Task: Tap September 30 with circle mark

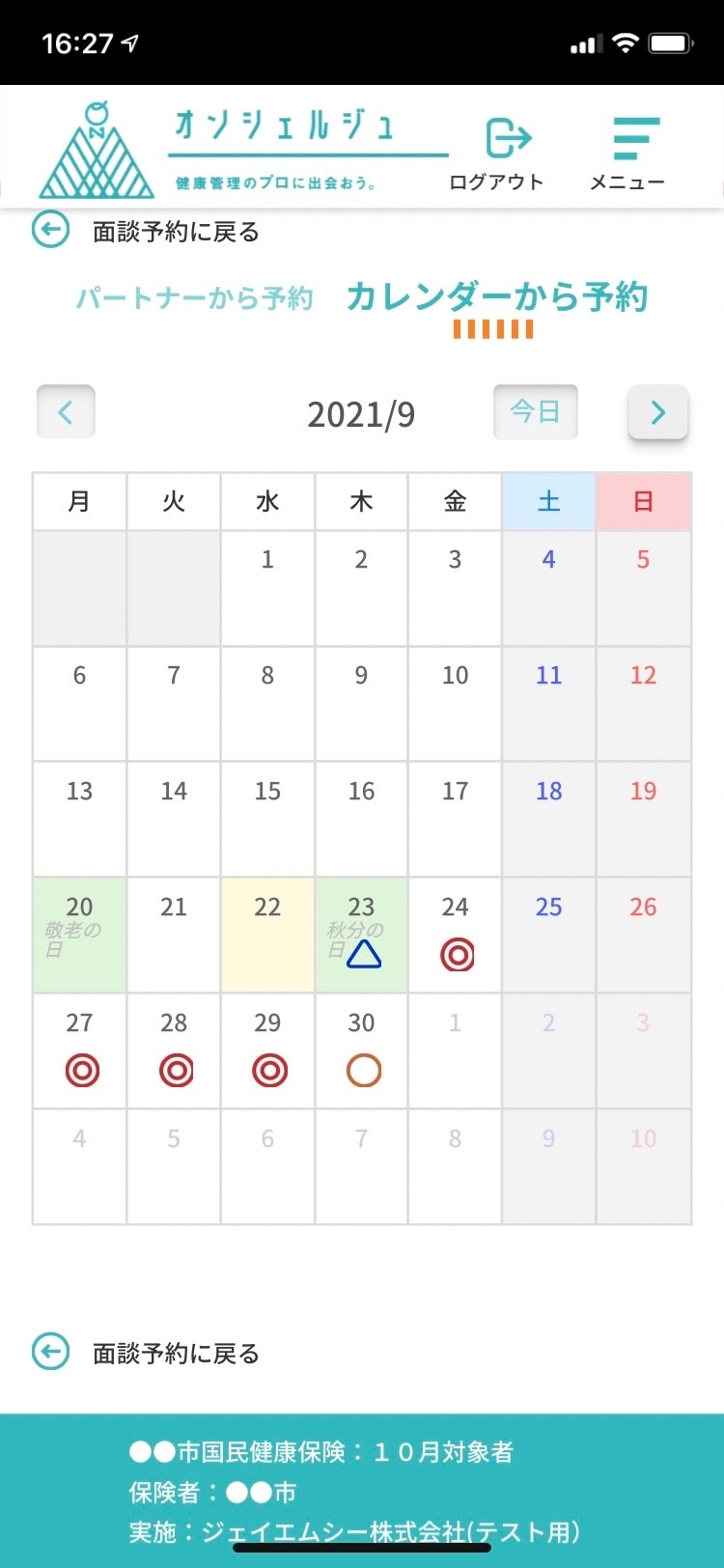Action: [x=362, y=1050]
